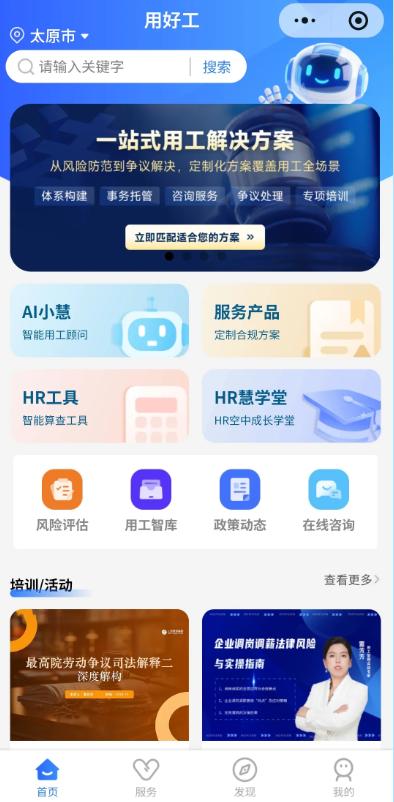Open the HR工具 card
Screen dimensions: 394x802
click(x=99, y=406)
